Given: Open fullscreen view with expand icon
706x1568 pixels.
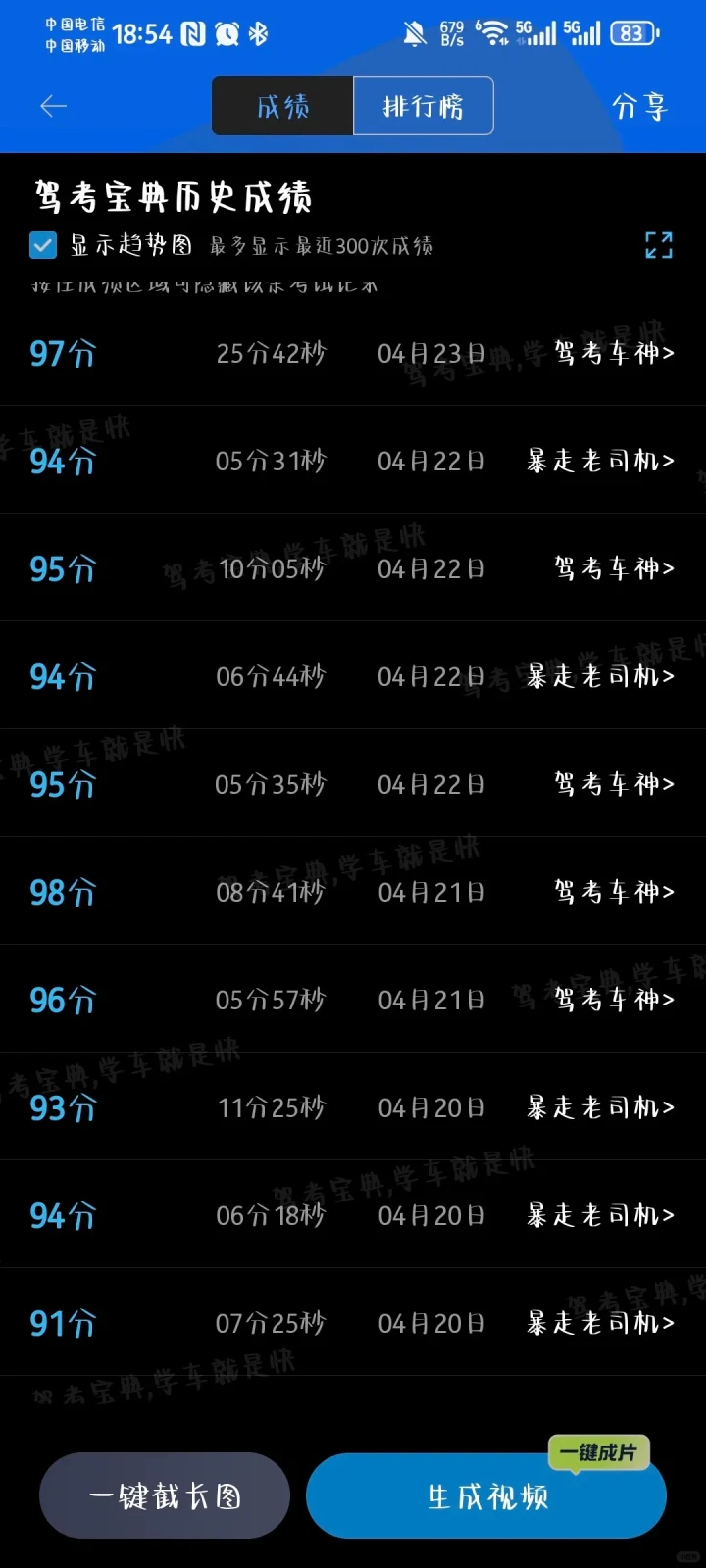Looking at the screenshot, I should click(x=659, y=245).
